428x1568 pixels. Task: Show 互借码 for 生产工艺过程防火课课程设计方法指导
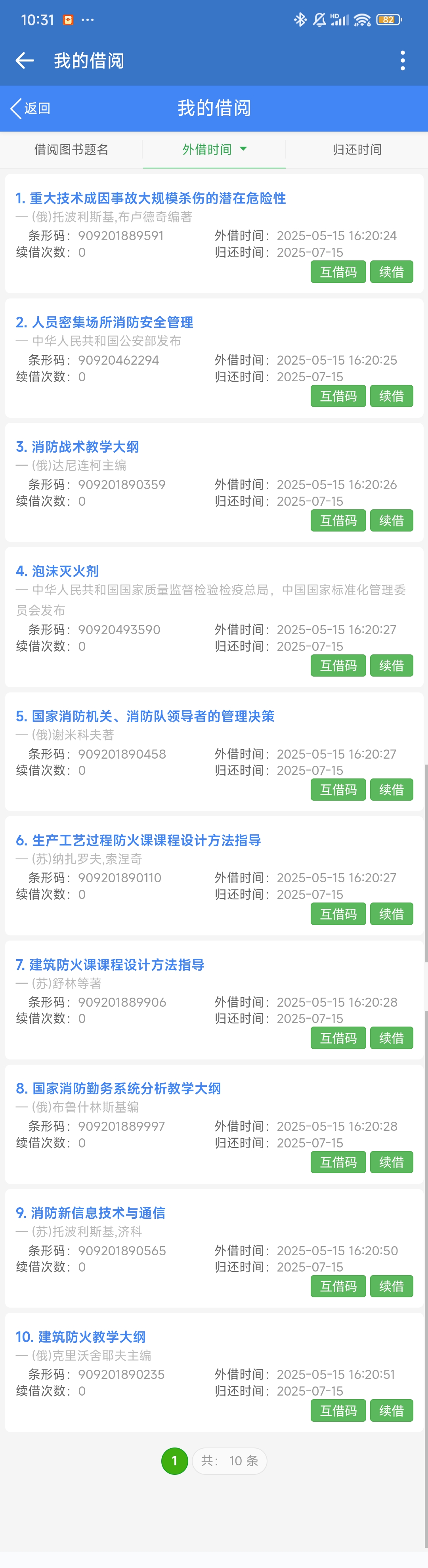338,914
